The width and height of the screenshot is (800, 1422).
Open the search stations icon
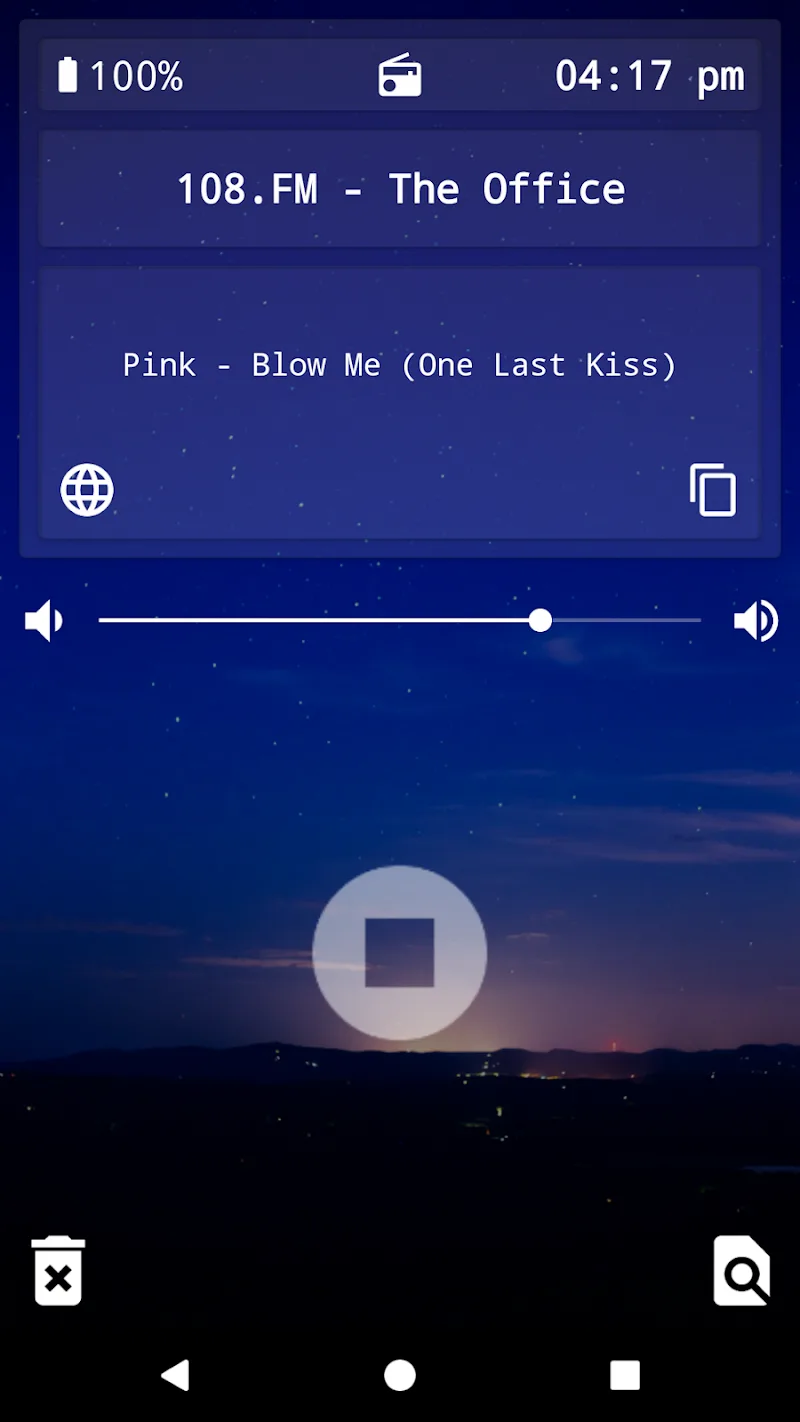741,1271
